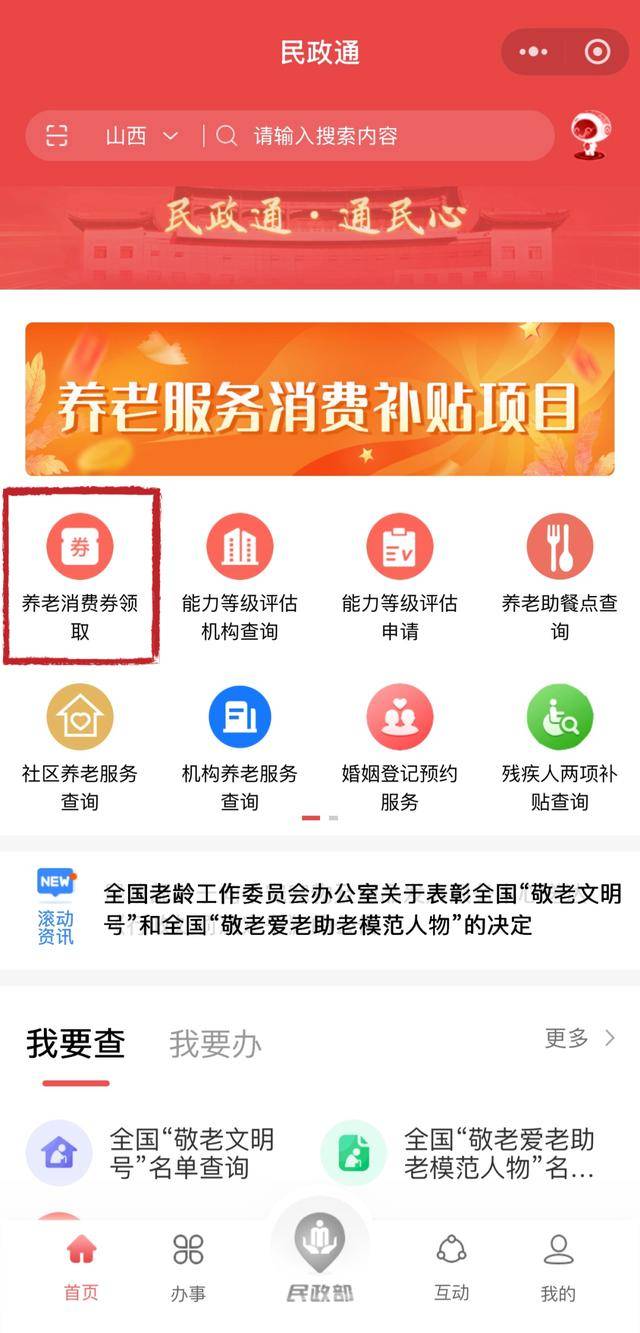This screenshot has height=1333, width=640.
Task: Open 养老助餐点查询
Action: click(560, 575)
